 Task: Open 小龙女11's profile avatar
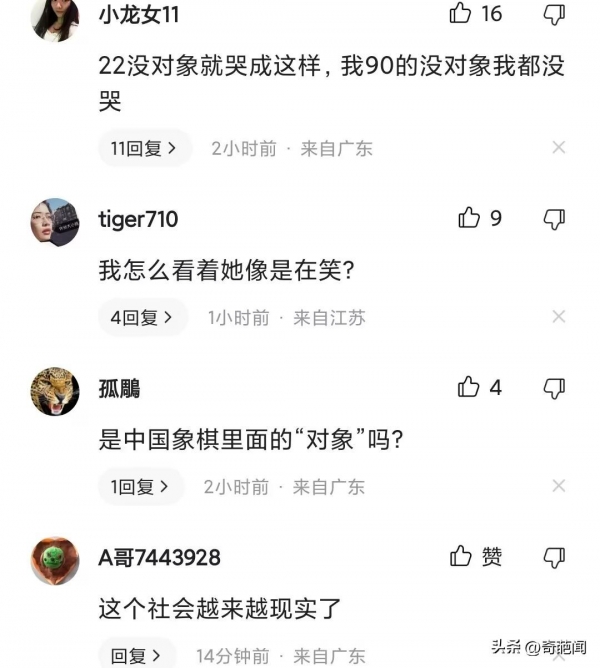(55, 18)
